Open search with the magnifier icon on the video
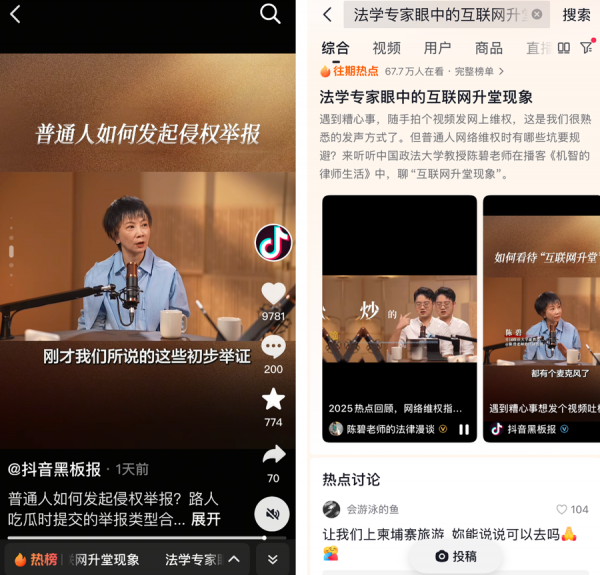Image resolution: width=600 pixels, height=575 pixels. click(x=270, y=14)
